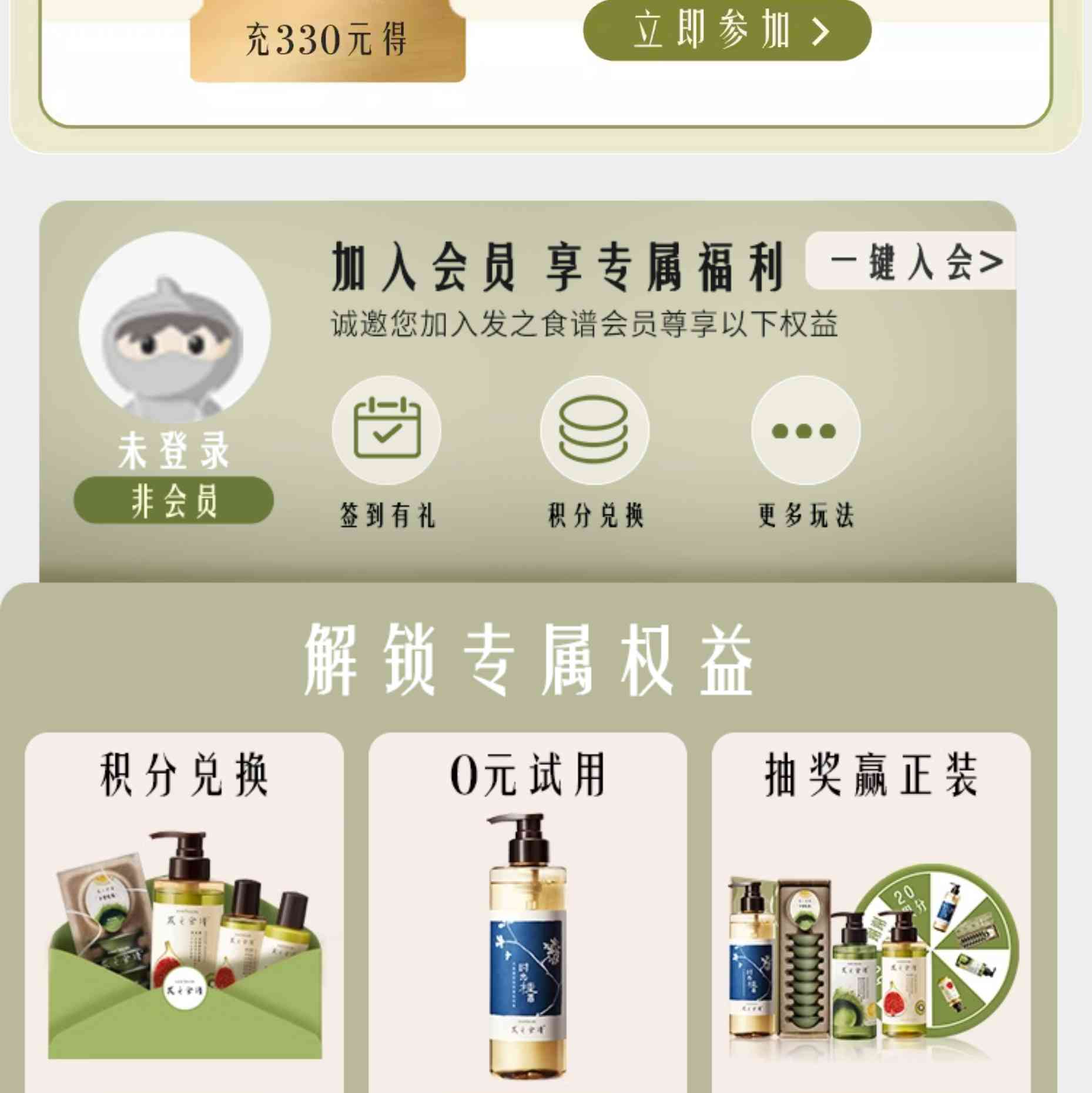
Task: Open 积分兑换 coin stack icon
Action: [x=594, y=430]
